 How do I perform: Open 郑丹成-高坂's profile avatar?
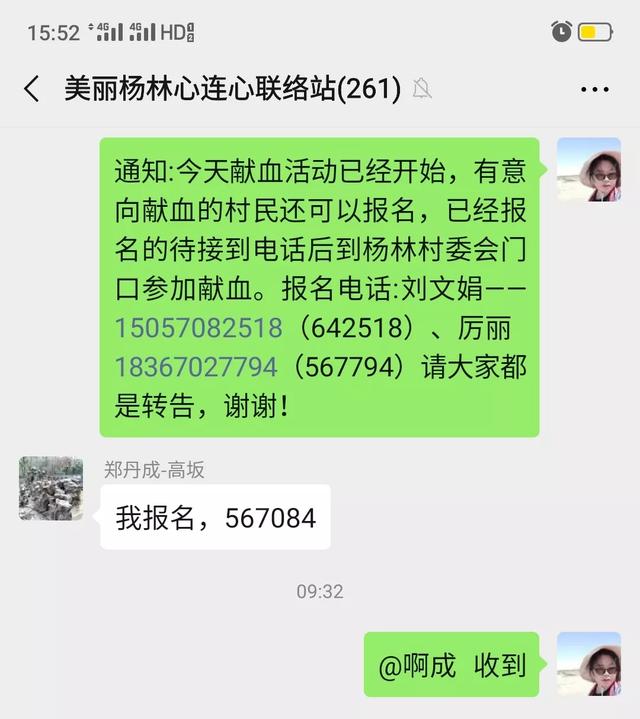tap(51, 488)
